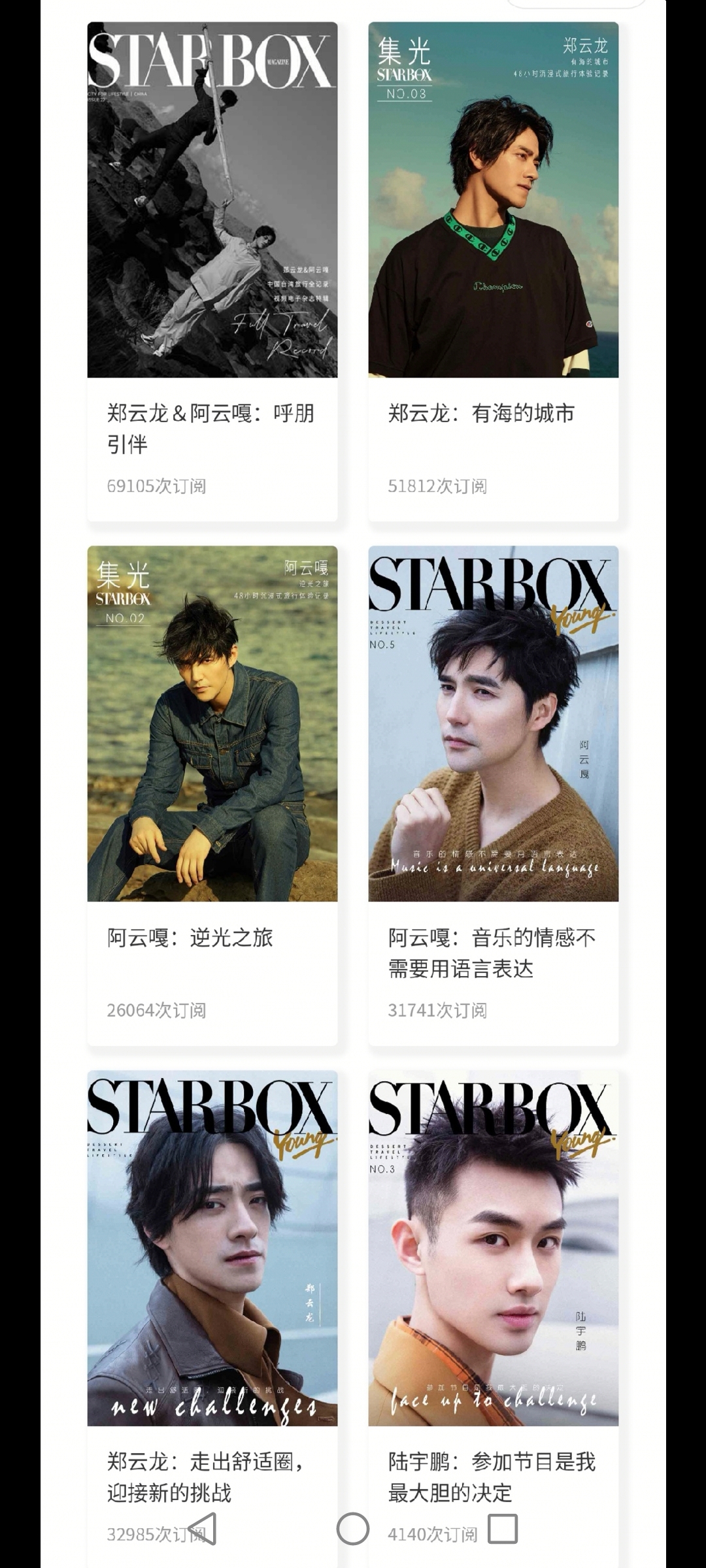Viewport: 706px width, 1568px height.
Task: Return to the home screen
Action: tap(353, 1529)
